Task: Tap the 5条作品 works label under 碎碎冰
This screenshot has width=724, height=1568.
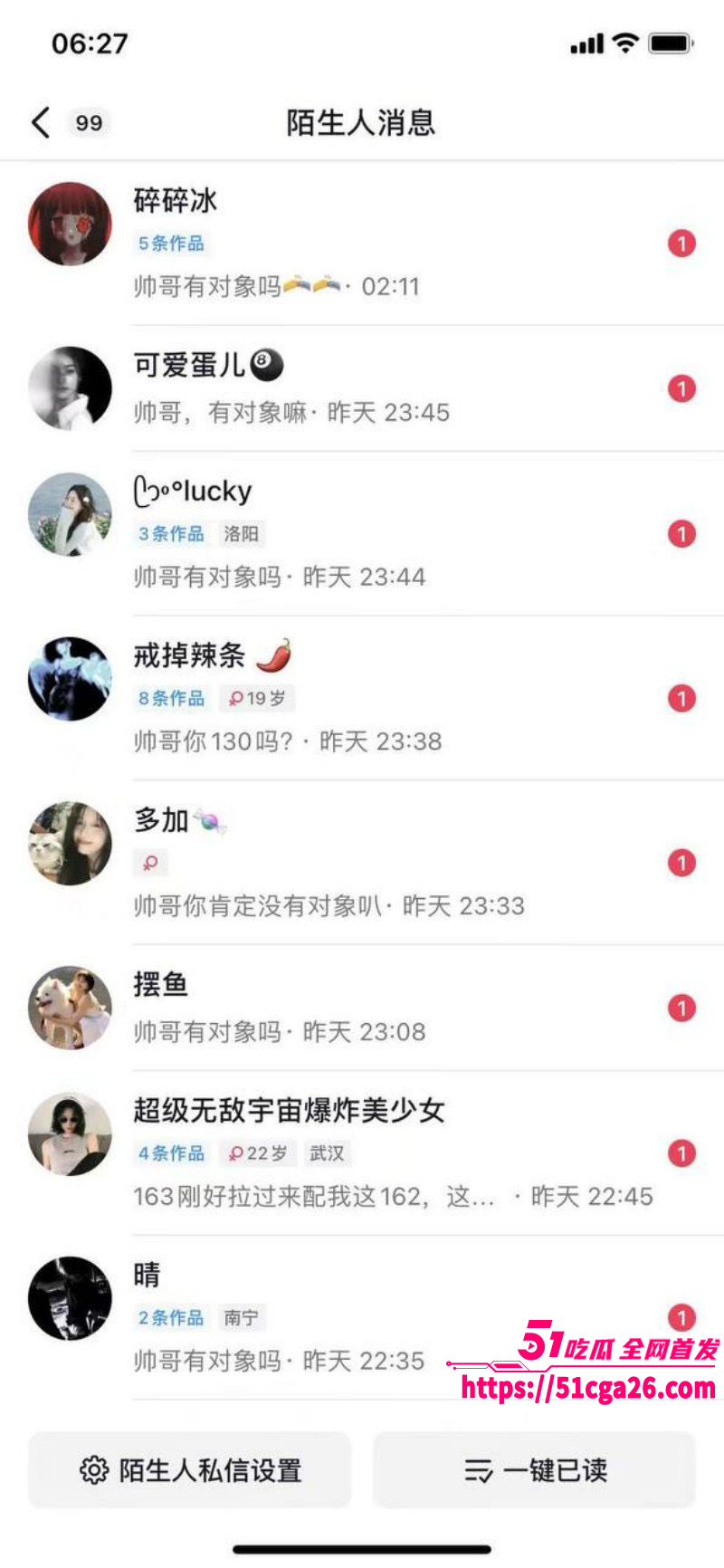Action: coord(172,244)
